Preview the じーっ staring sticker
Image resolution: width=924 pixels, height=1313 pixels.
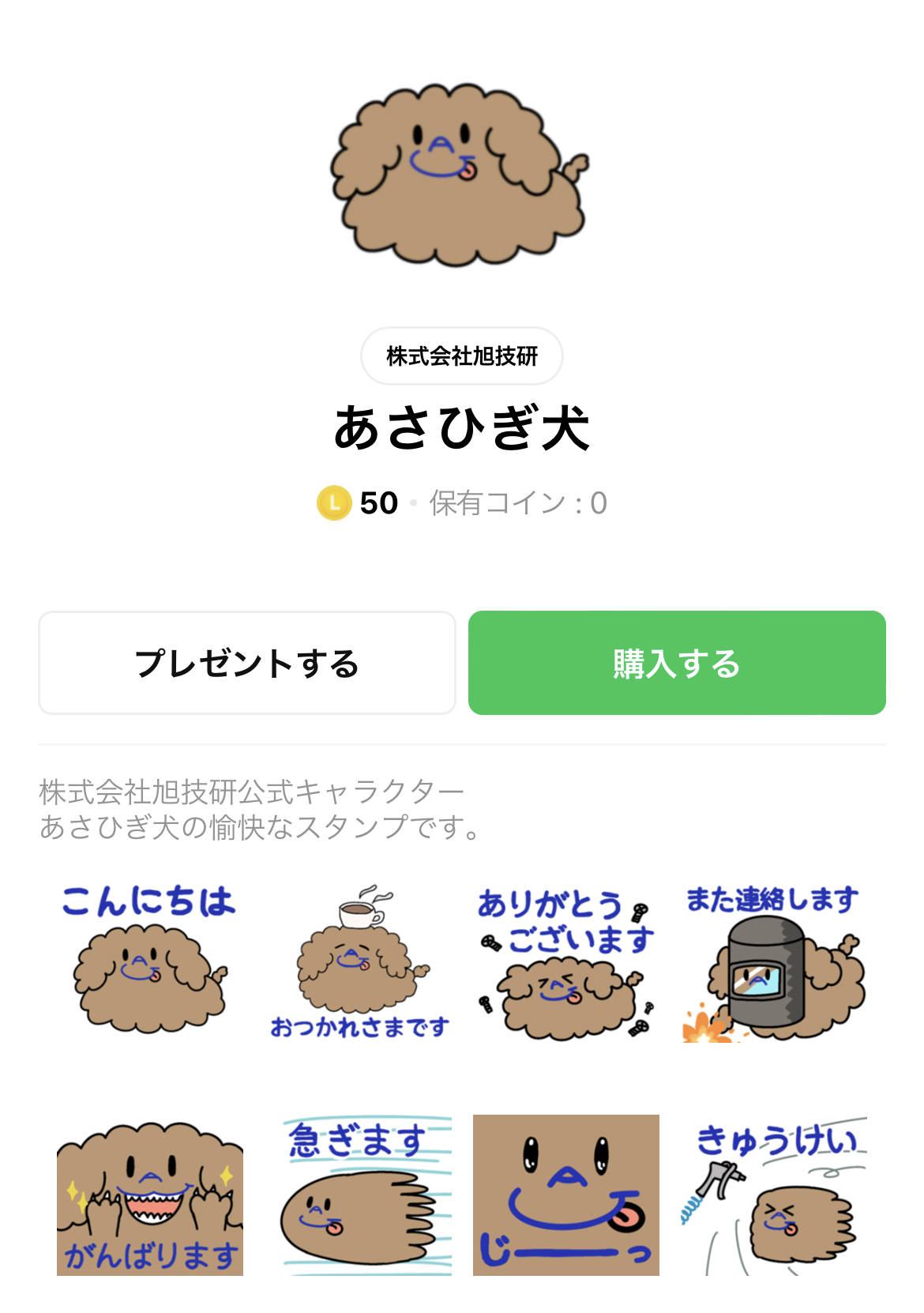tap(566, 1194)
